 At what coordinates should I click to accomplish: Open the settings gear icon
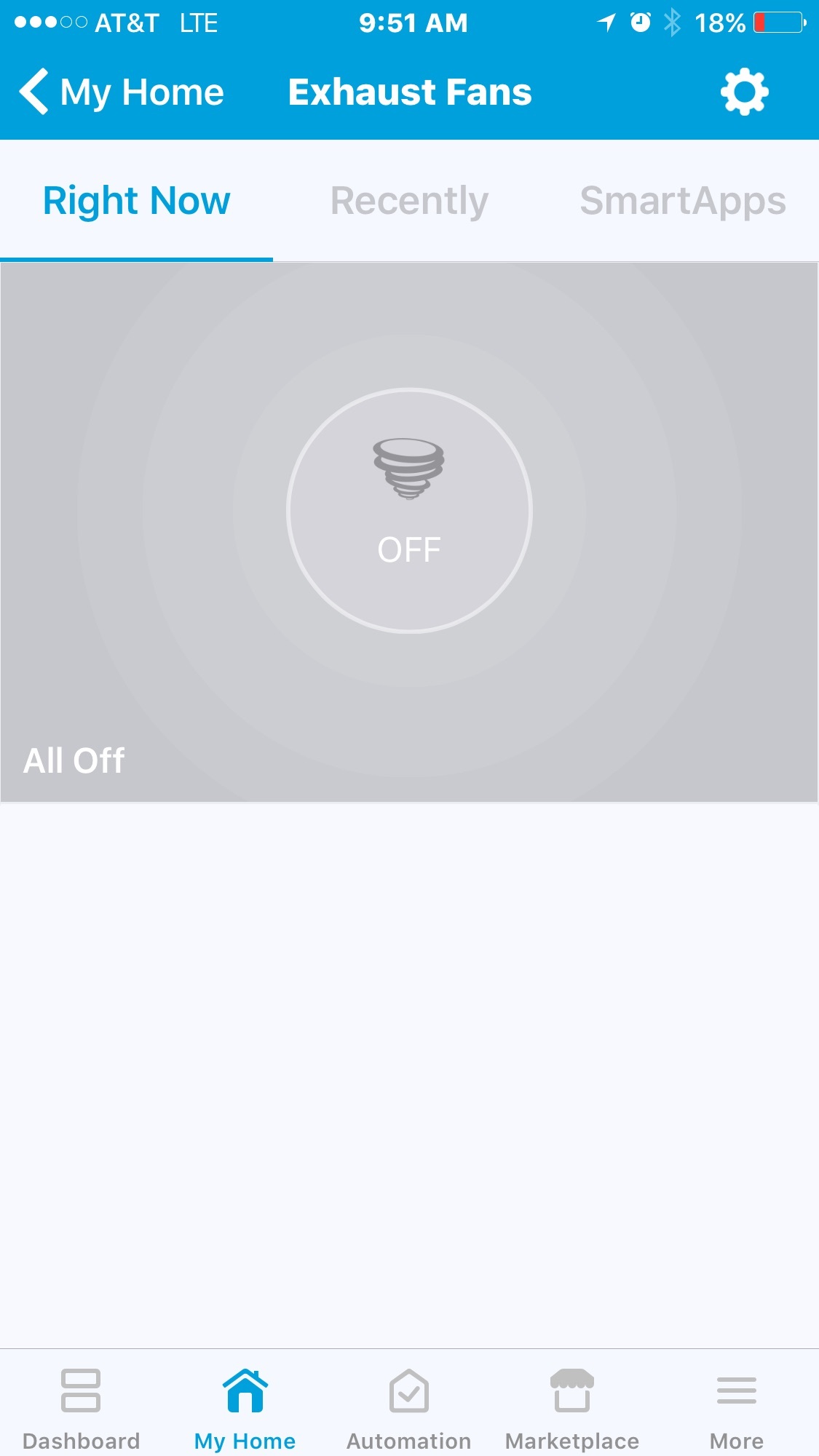(744, 92)
